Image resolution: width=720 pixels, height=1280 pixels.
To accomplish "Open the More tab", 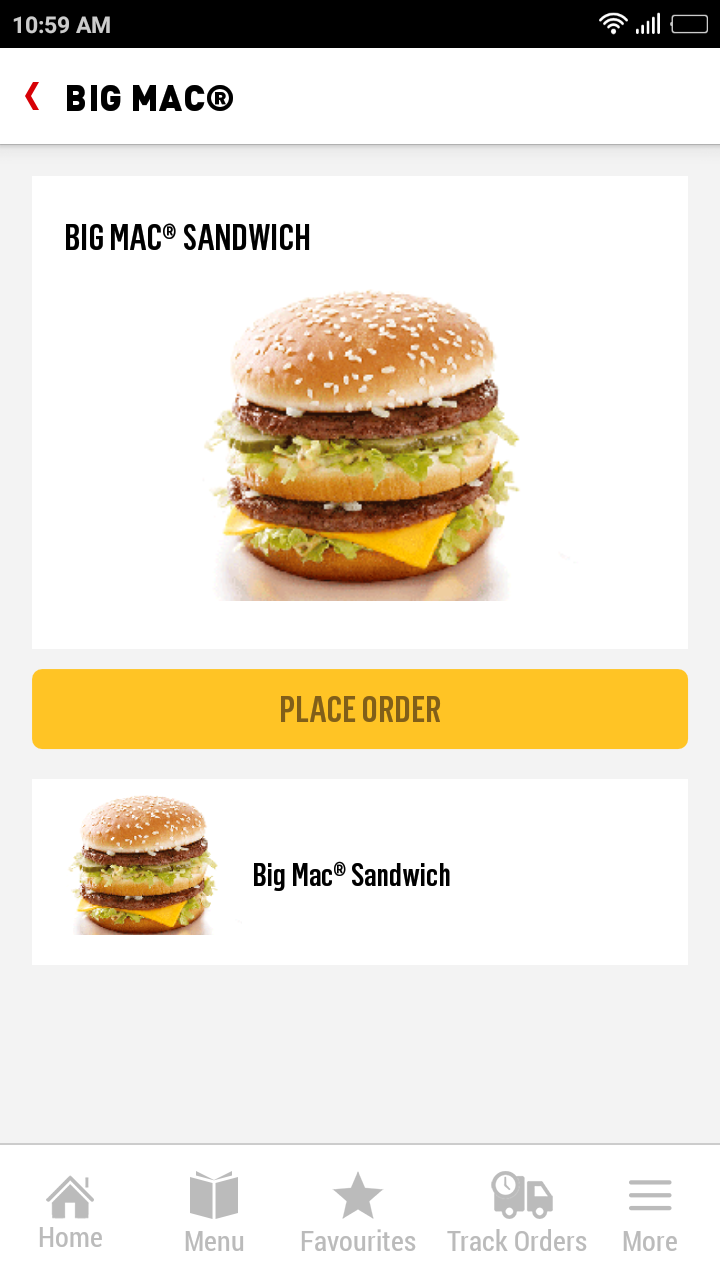I will coord(650,1213).
